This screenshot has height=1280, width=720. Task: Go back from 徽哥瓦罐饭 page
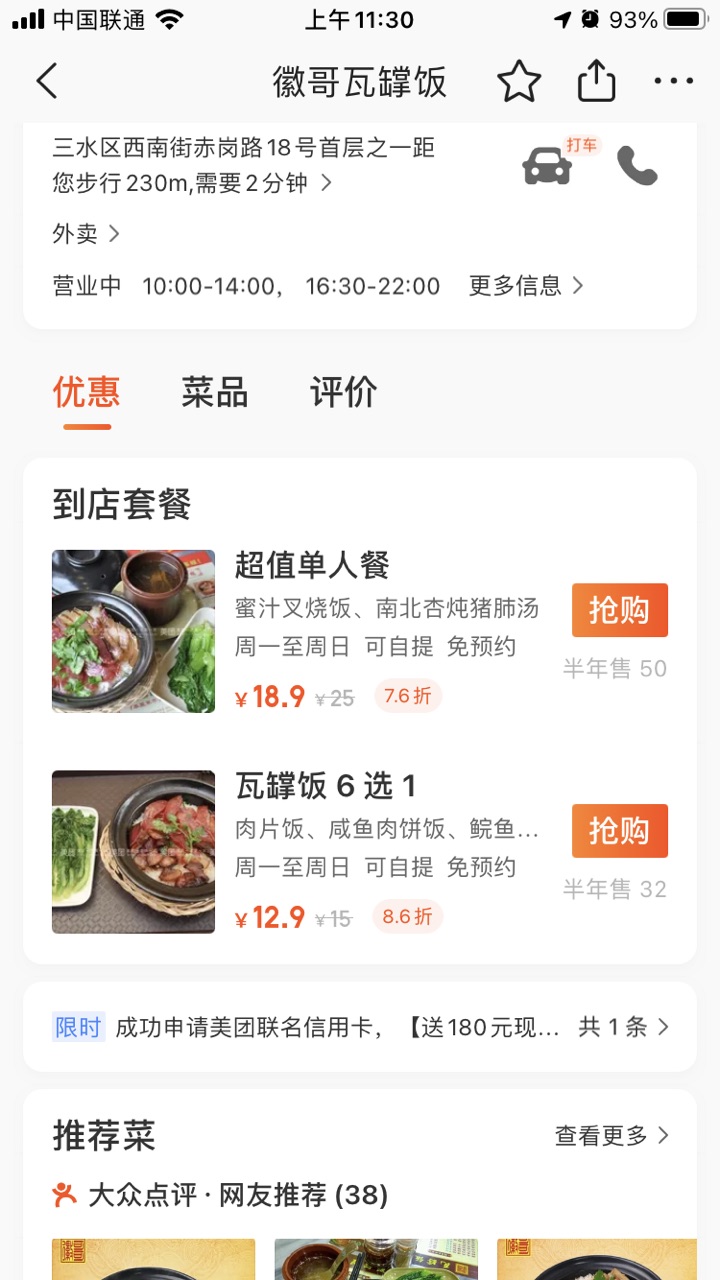47,81
